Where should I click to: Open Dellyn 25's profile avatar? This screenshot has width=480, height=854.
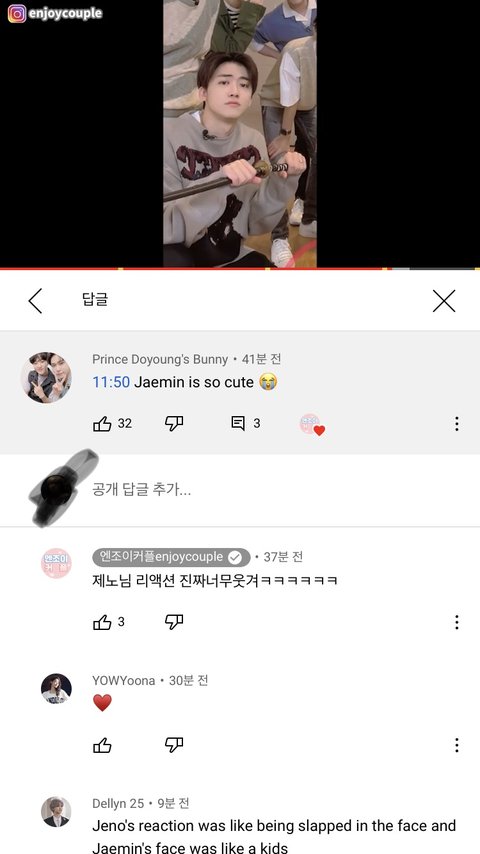pyautogui.click(x=57, y=812)
